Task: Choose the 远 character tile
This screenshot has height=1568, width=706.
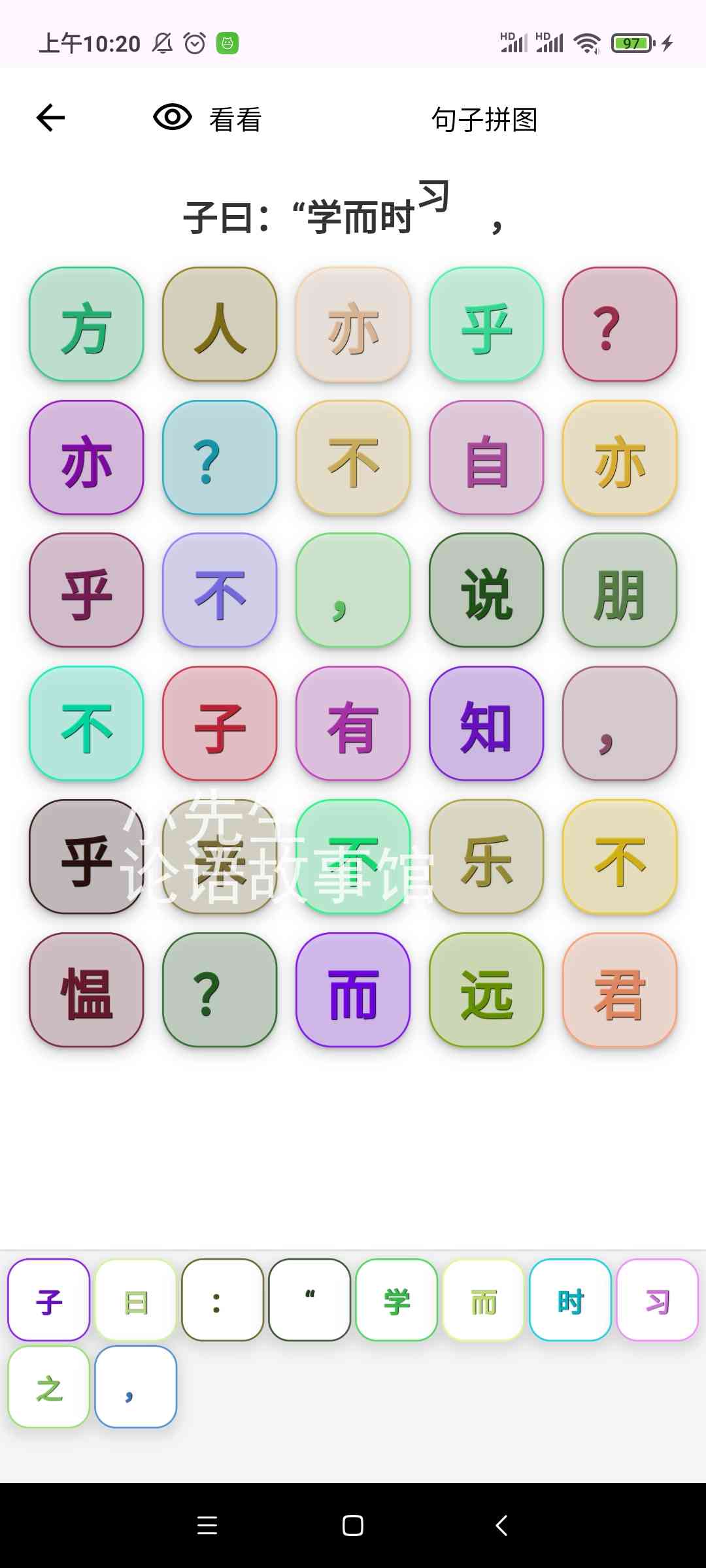Action: point(486,990)
